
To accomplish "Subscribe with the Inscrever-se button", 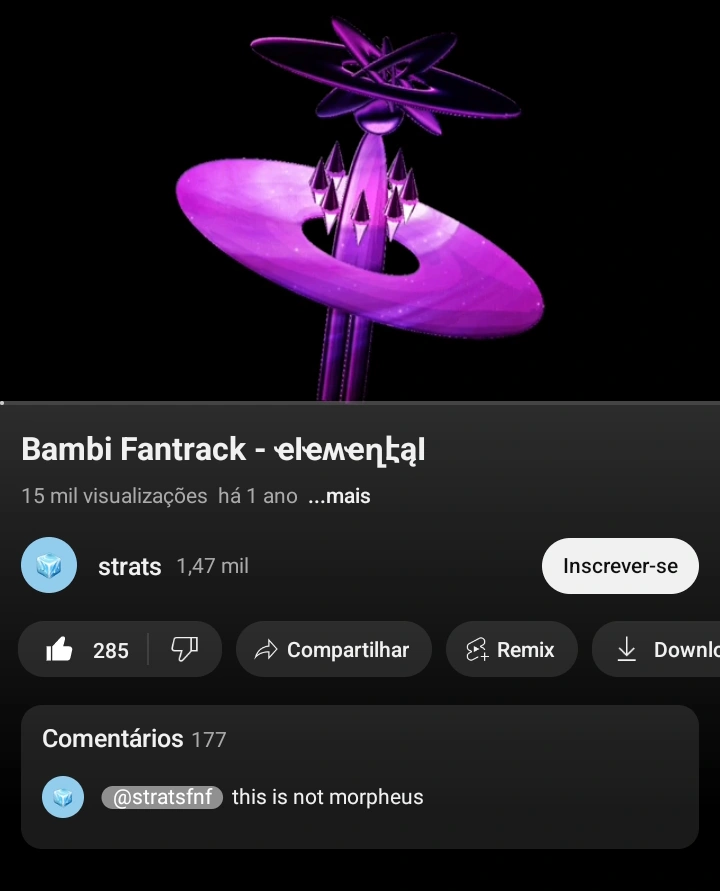I will click(x=620, y=566).
